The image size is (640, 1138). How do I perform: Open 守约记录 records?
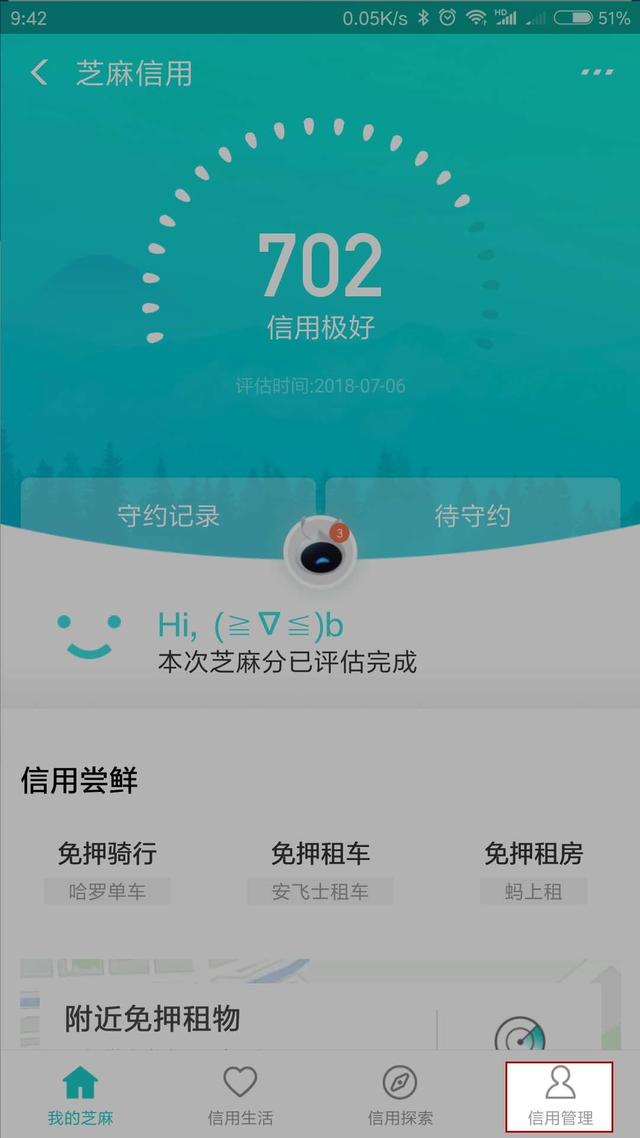click(168, 516)
